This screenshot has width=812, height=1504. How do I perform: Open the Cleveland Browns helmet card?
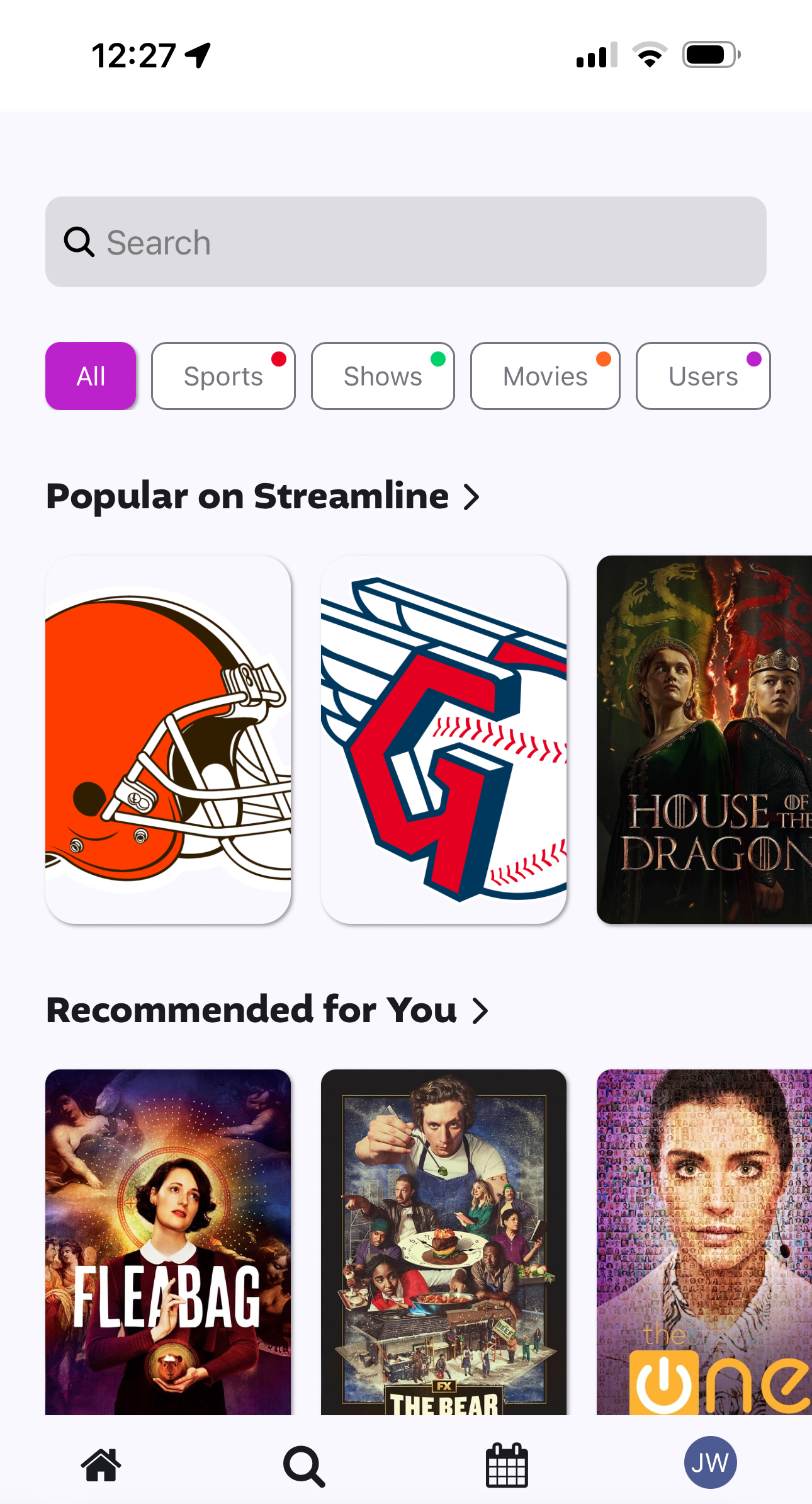click(x=168, y=739)
